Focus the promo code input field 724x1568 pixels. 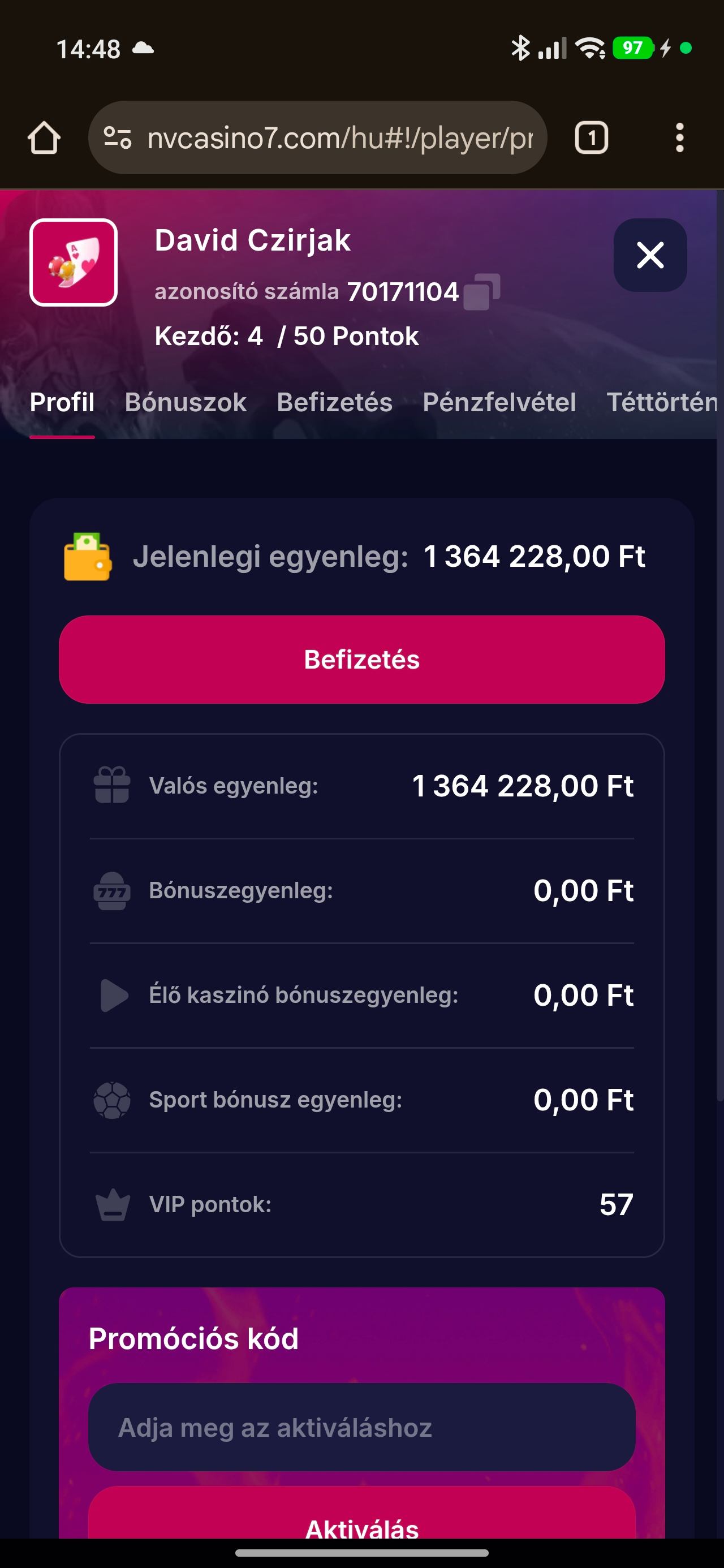361,1427
